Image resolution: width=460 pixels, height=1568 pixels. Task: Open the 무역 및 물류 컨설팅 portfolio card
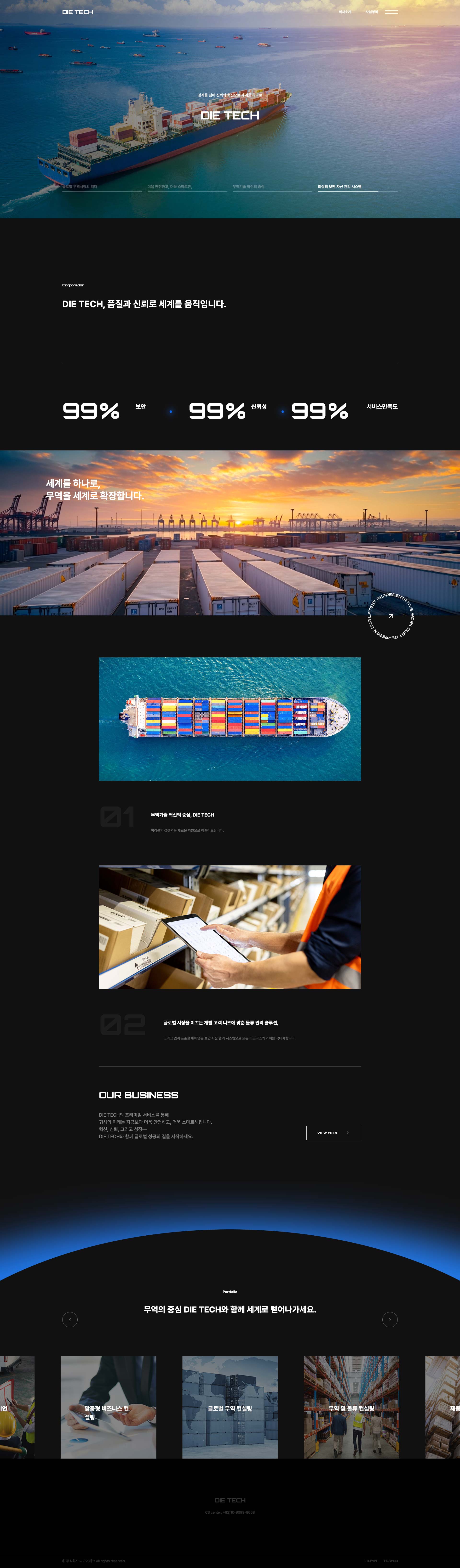(351, 1407)
